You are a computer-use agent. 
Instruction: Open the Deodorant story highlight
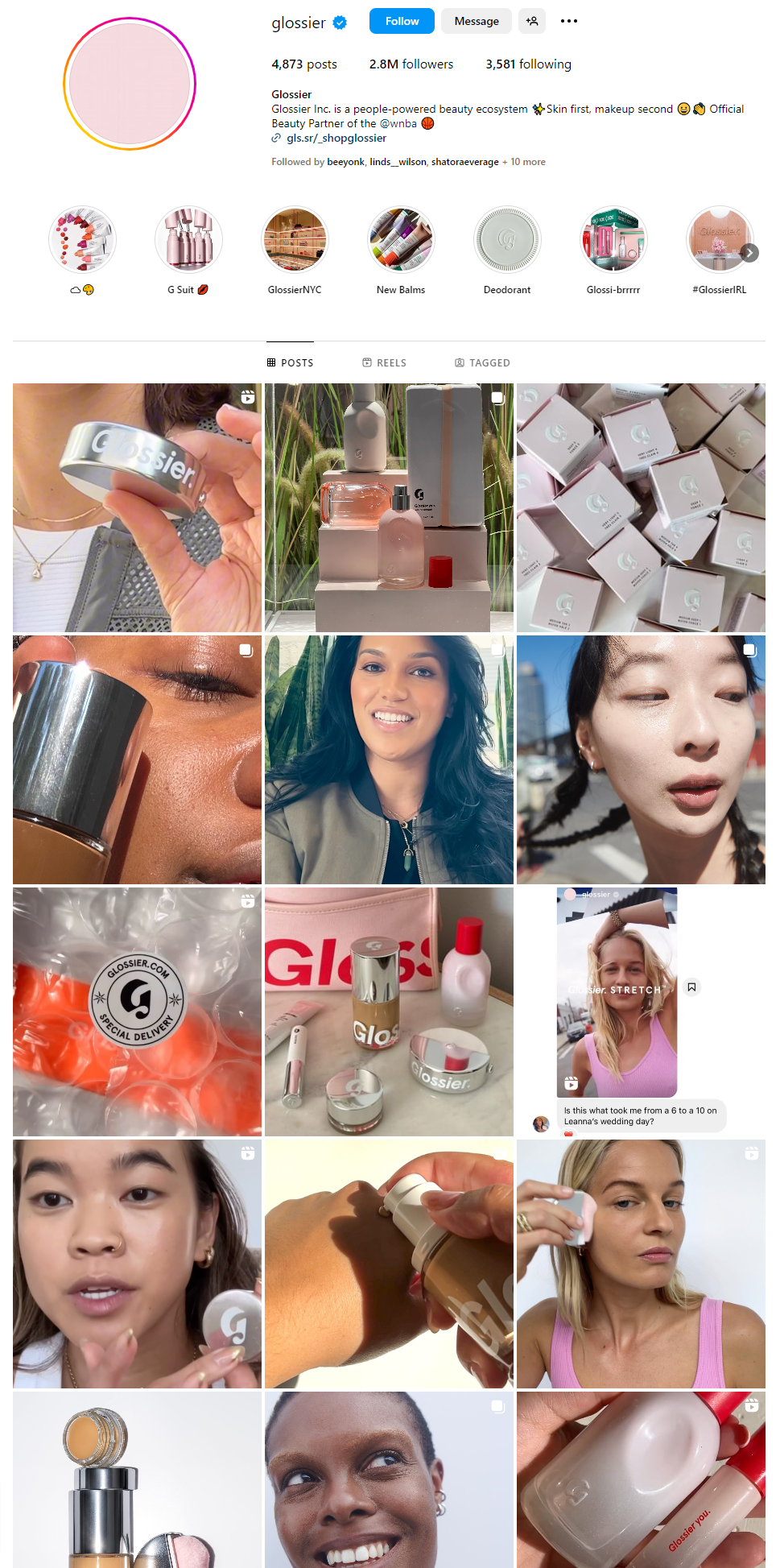coord(507,240)
